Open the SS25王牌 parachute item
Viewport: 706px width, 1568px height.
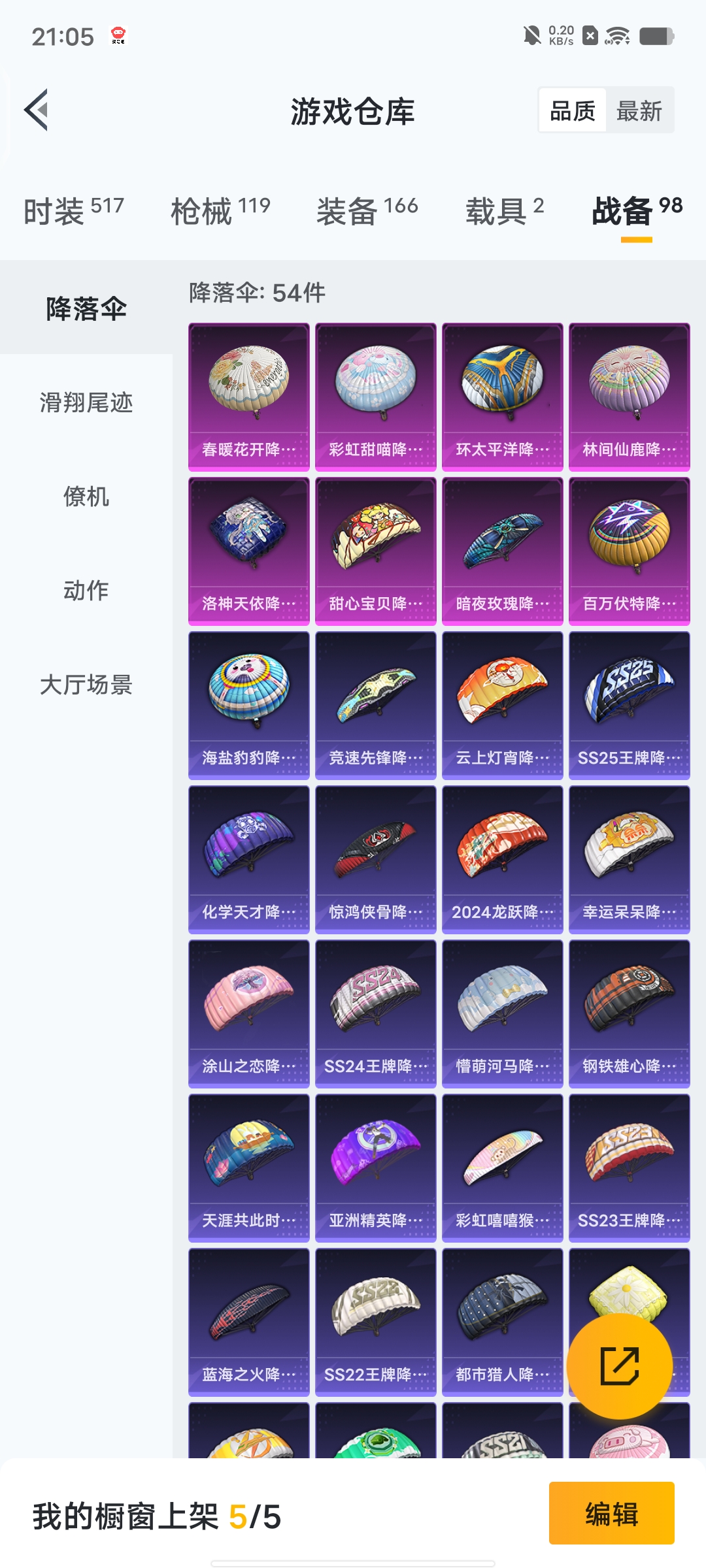tap(629, 705)
